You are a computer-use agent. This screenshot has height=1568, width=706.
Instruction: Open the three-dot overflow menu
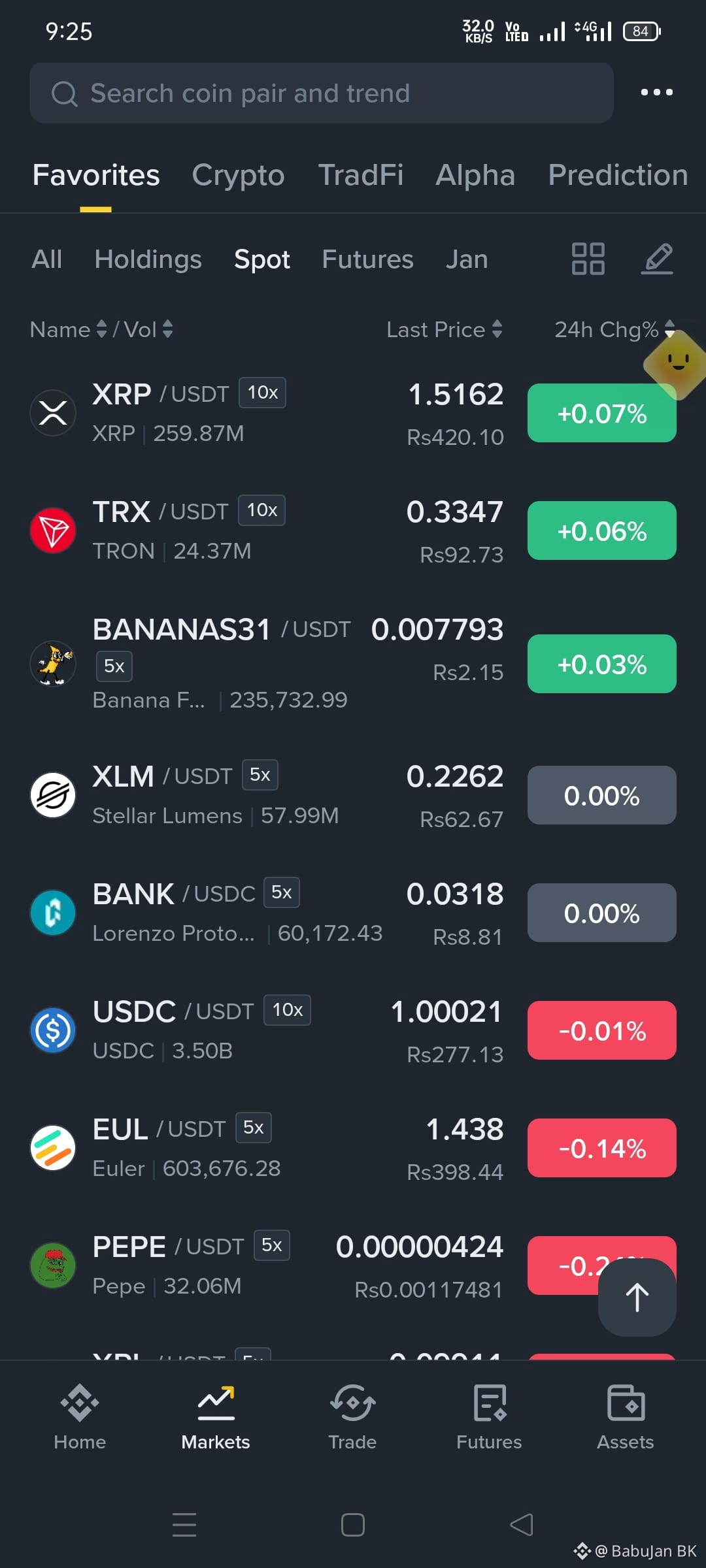(x=656, y=92)
